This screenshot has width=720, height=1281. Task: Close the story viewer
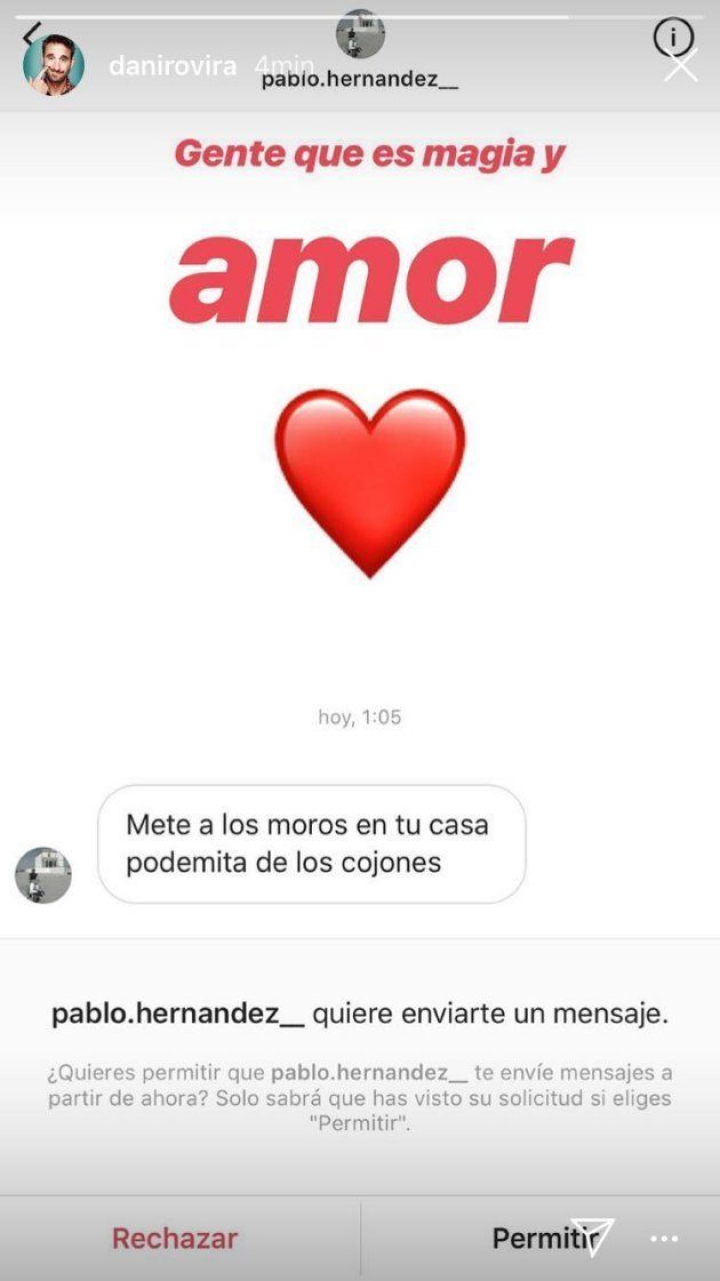[x=682, y=66]
